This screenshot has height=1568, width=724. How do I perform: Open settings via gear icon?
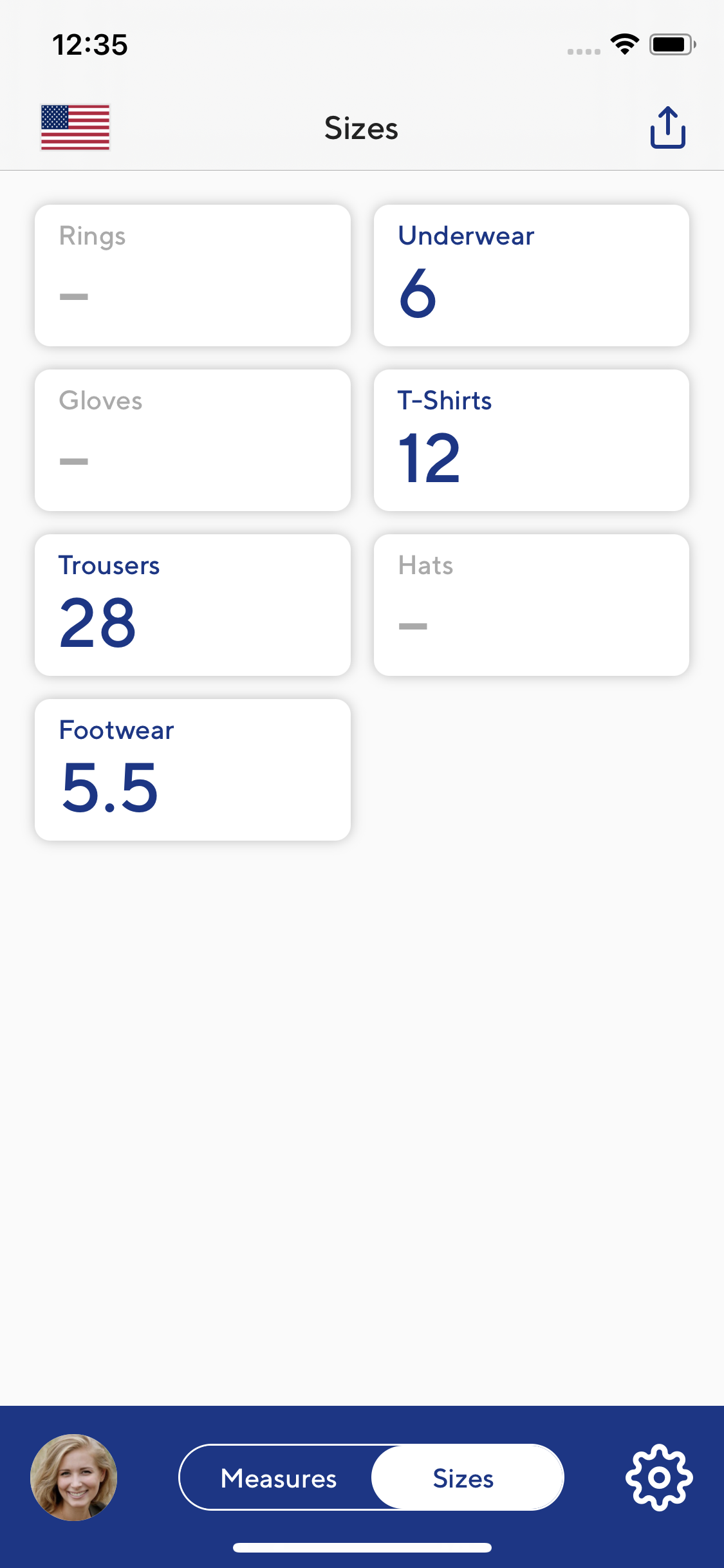[658, 1477]
